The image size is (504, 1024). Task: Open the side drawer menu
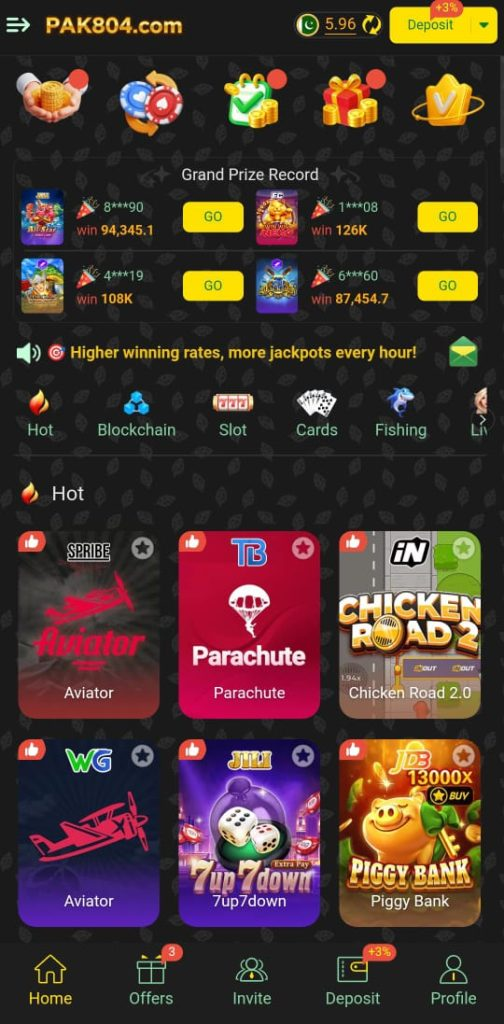(18, 25)
